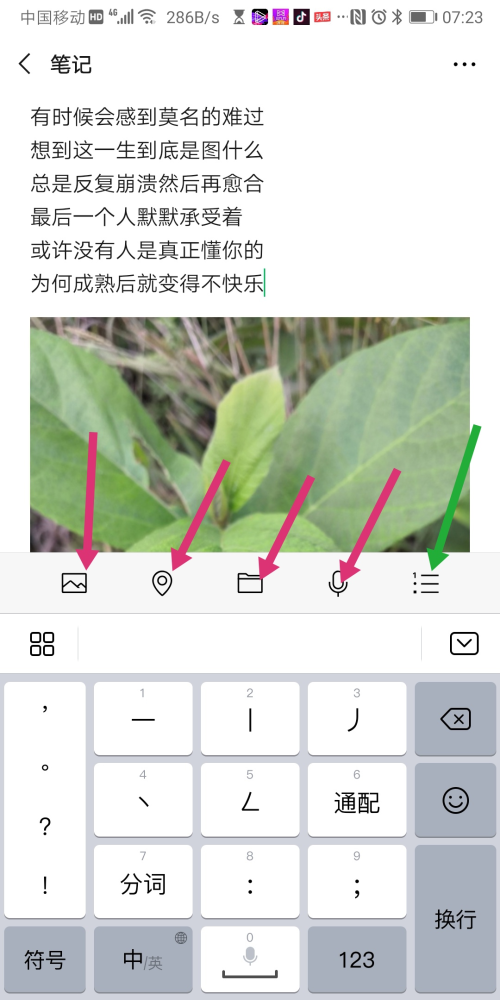Open the leaf photo in the note
This screenshot has height=1000, width=500.
pyautogui.click(x=250, y=434)
